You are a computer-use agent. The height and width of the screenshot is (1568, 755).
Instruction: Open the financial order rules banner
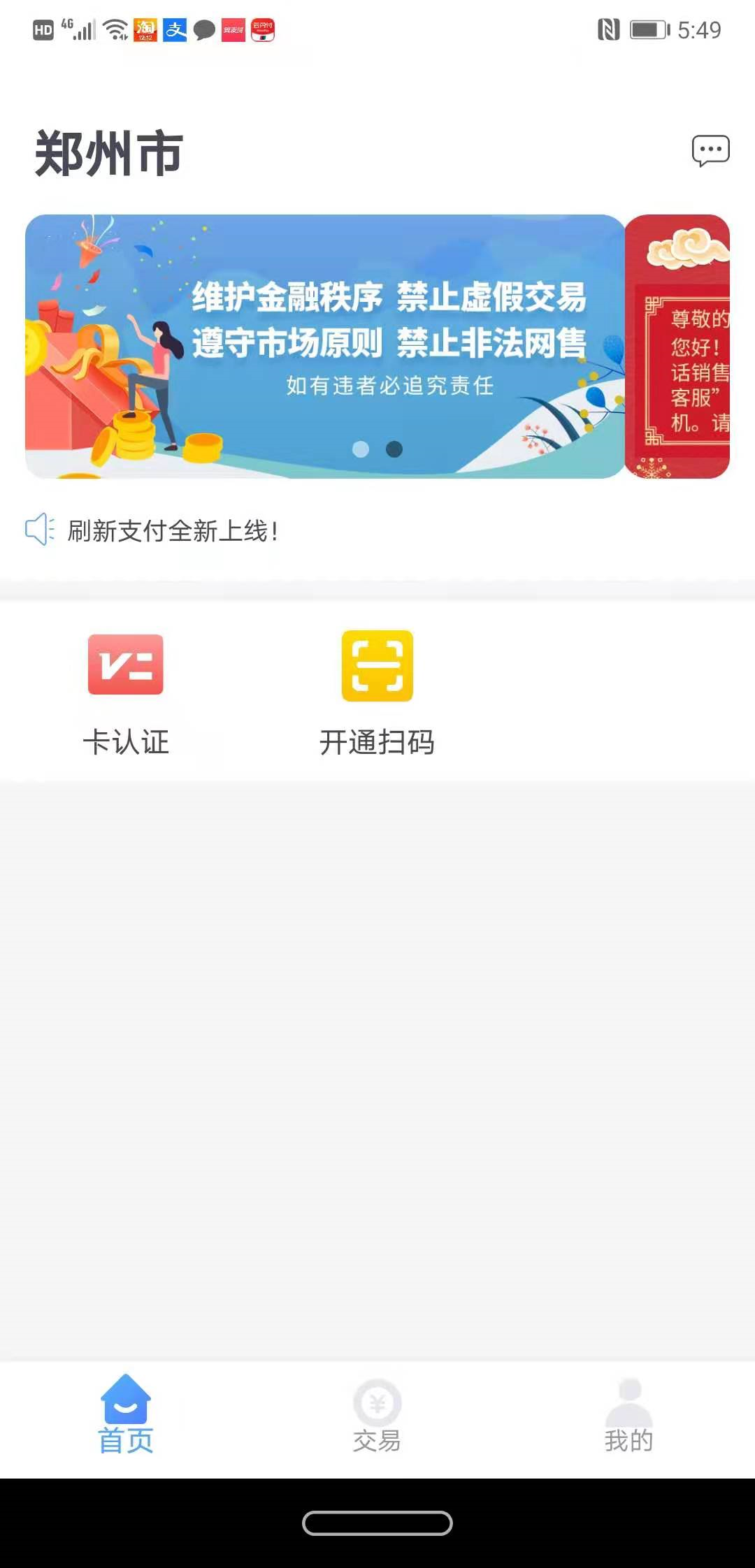(324, 346)
